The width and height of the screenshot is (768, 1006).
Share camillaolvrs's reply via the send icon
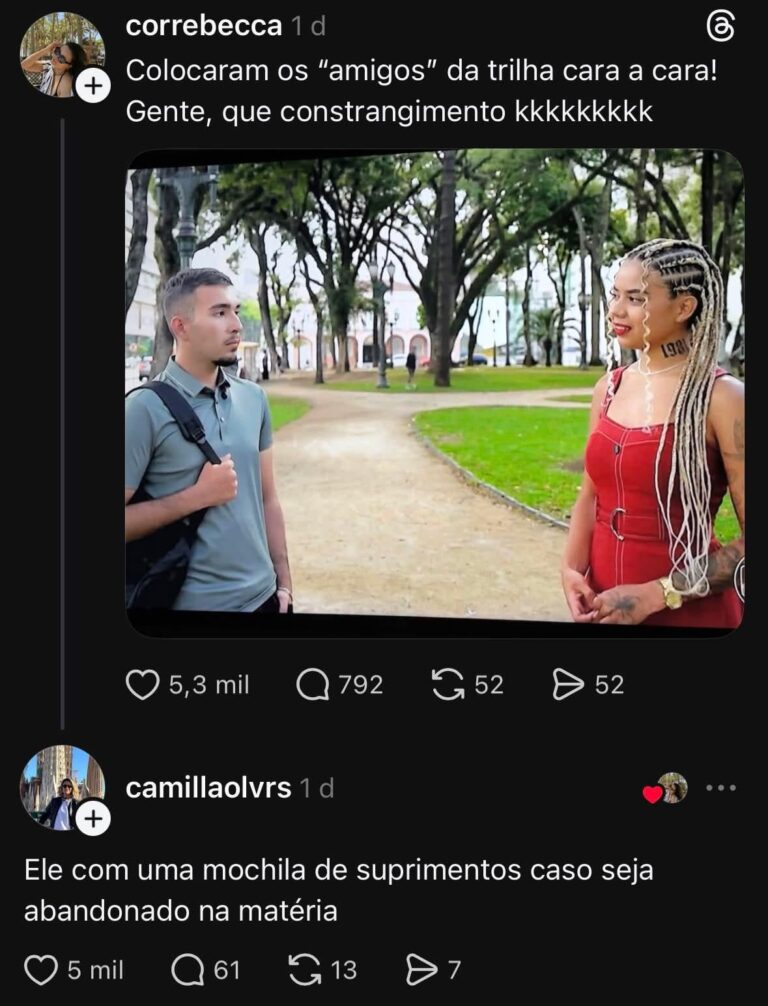420,970
